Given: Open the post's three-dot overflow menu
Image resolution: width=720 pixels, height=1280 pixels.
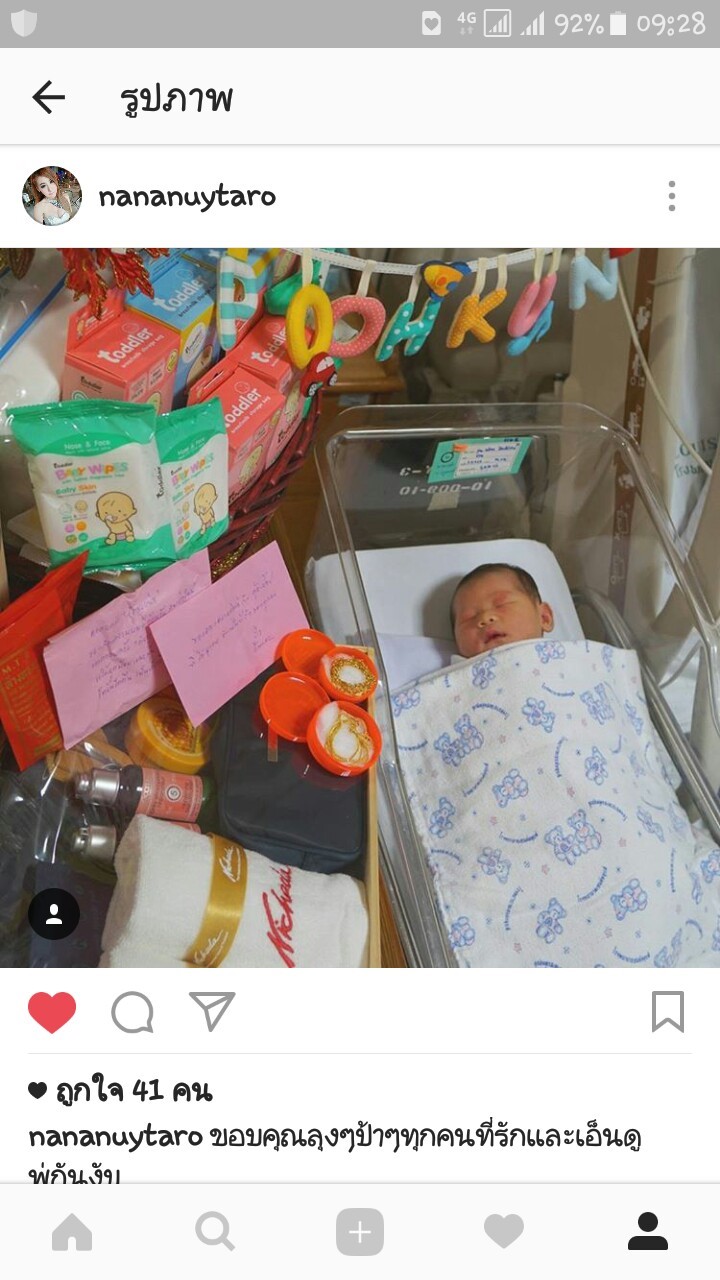Looking at the screenshot, I should coord(672,196).
